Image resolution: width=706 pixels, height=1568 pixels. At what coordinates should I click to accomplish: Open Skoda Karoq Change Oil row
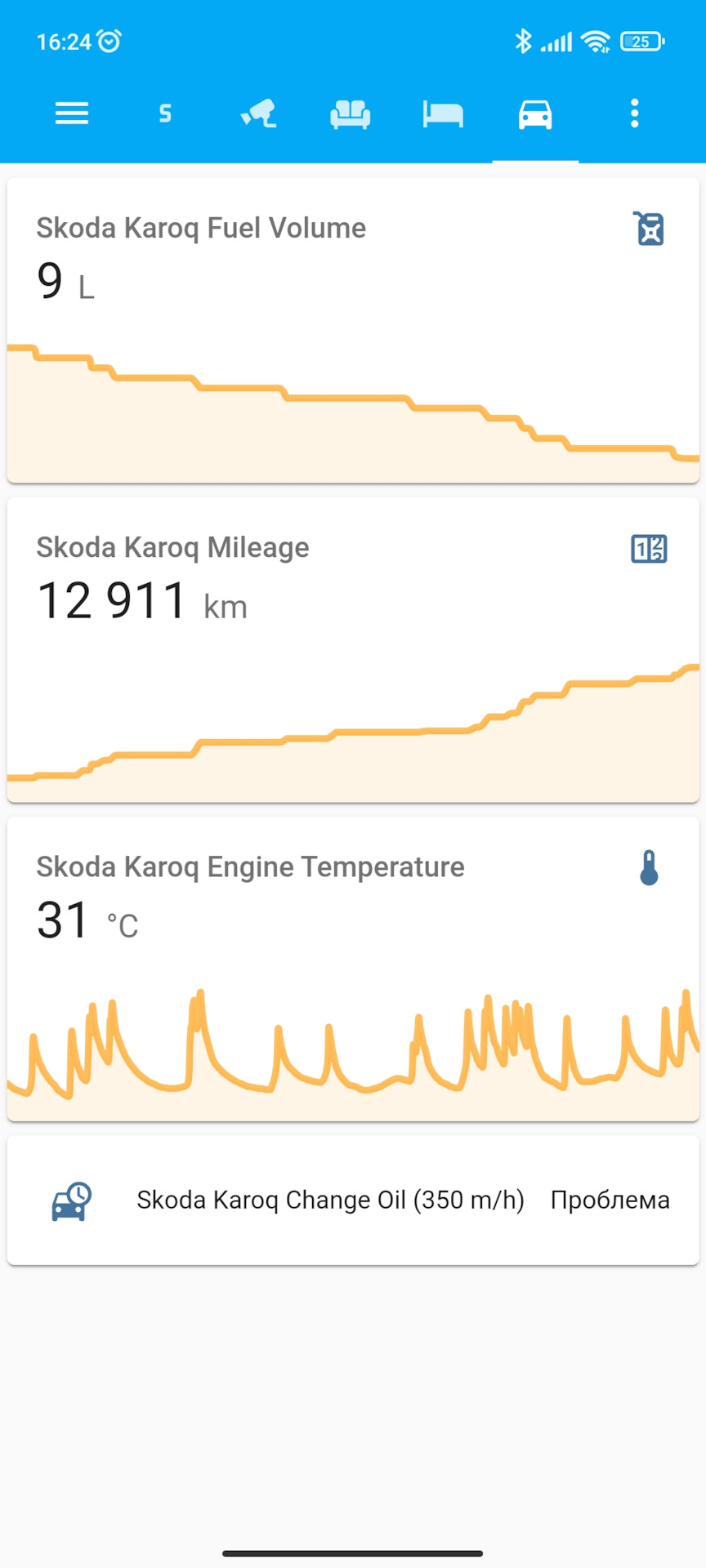pyautogui.click(x=353, y=1200)
